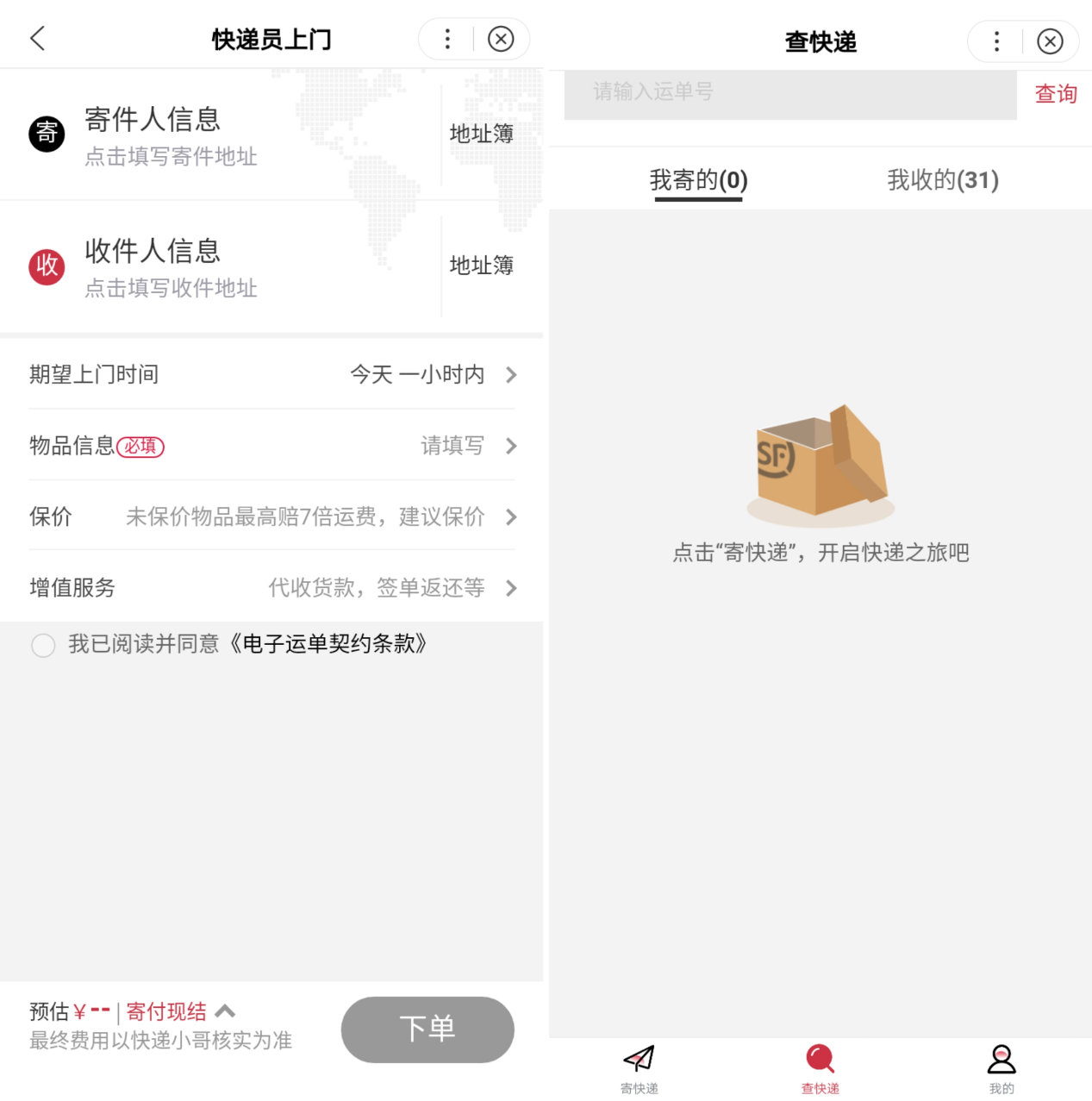Open 物品信息 required item details
This screenshot has width=1092, height=1101.
pos(272,446)
